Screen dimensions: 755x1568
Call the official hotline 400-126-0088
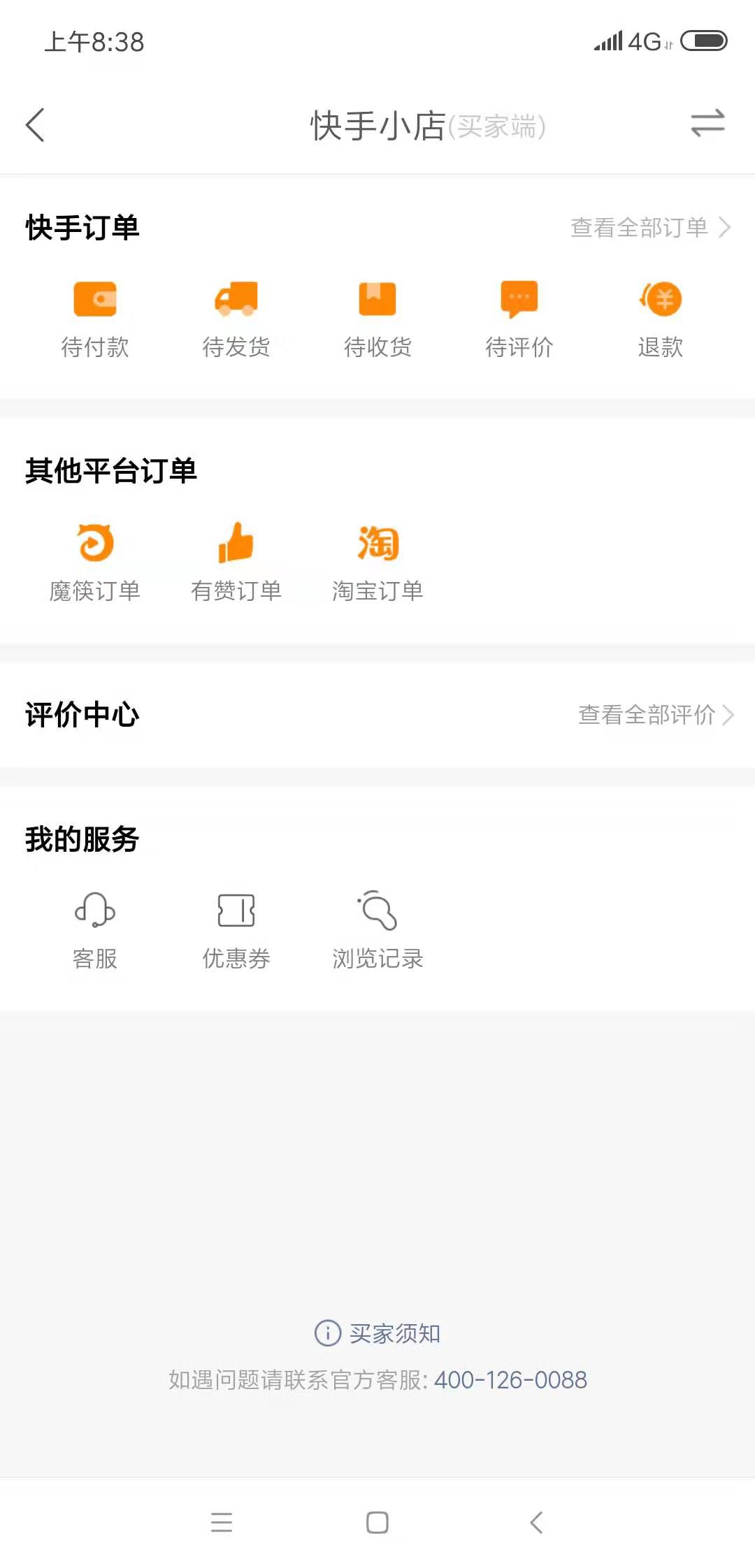pyautogui.click(x=510, y=1380)
